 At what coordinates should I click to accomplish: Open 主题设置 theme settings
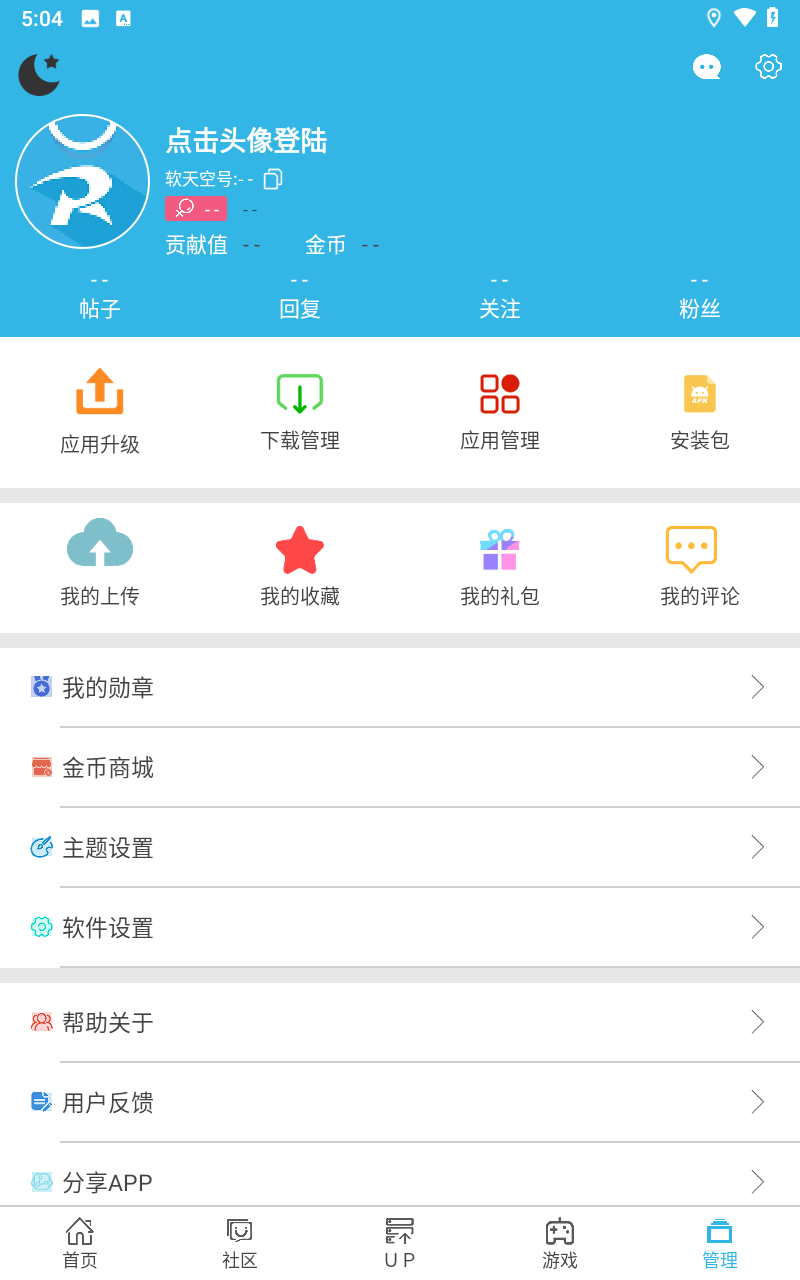(400, 848)
